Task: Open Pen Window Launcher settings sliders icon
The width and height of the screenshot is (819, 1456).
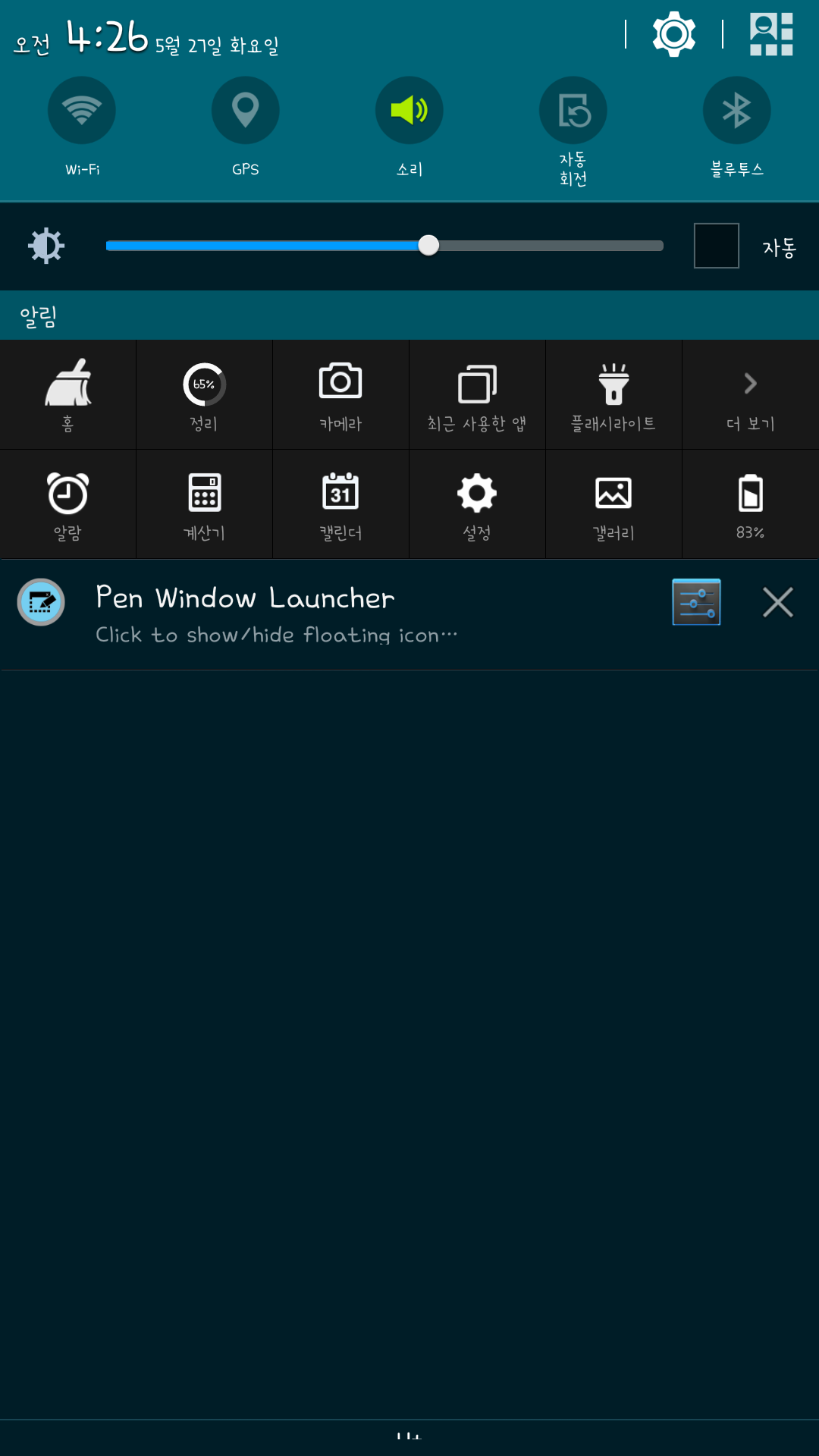Action: click(696, 602)
